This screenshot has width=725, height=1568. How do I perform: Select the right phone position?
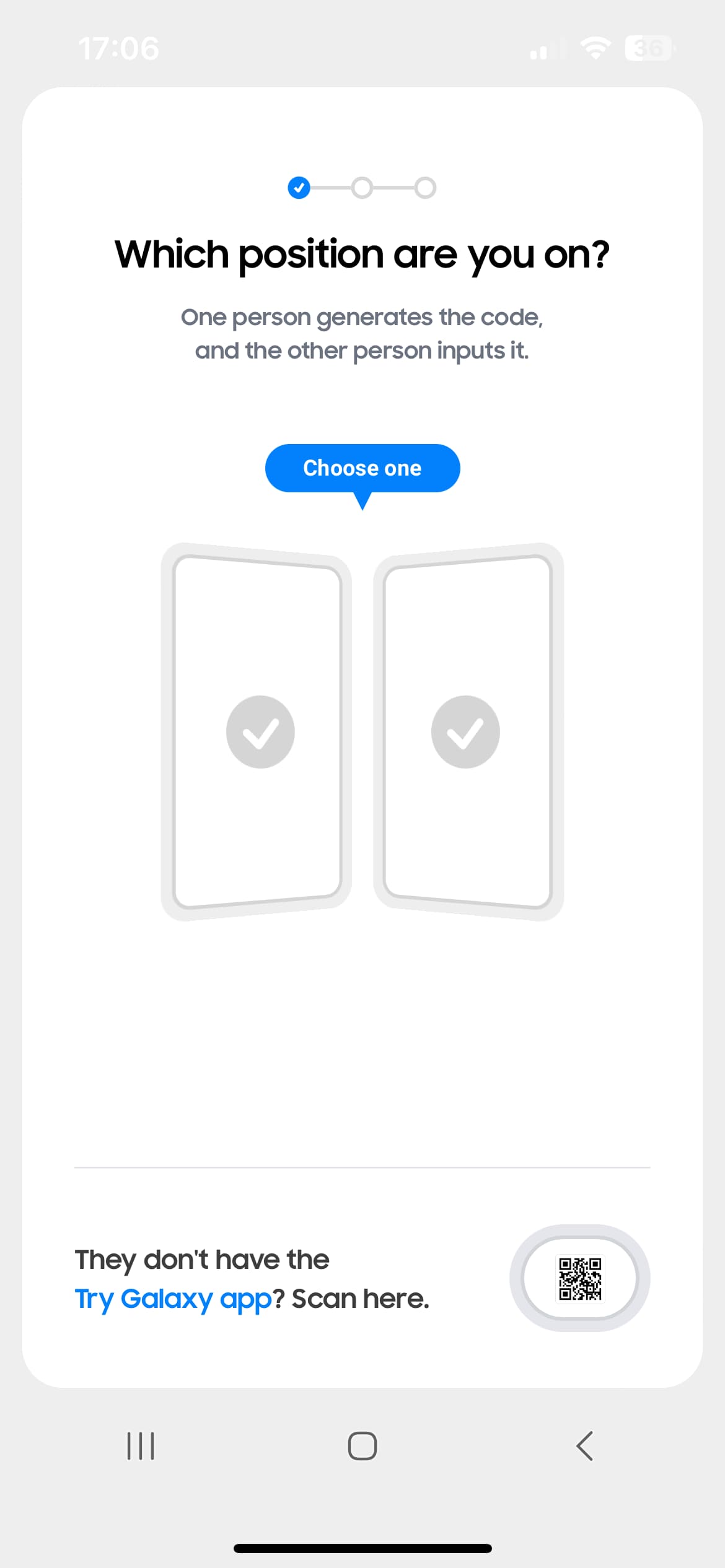pos(468,732)
